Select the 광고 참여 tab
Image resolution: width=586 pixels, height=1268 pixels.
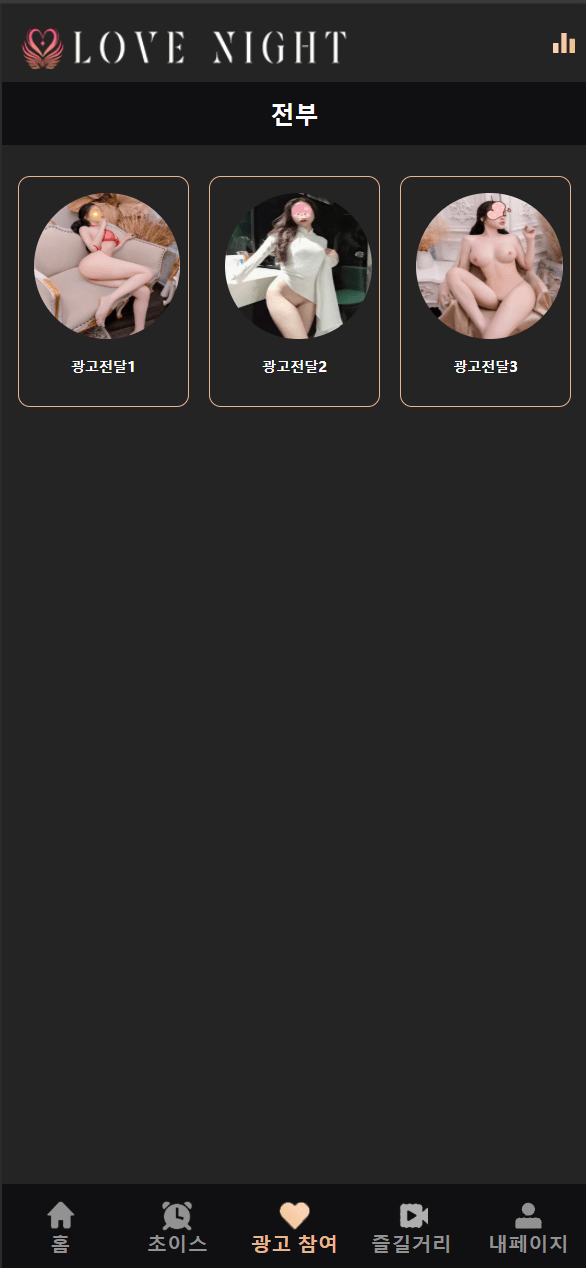(x=294, y=1228)
